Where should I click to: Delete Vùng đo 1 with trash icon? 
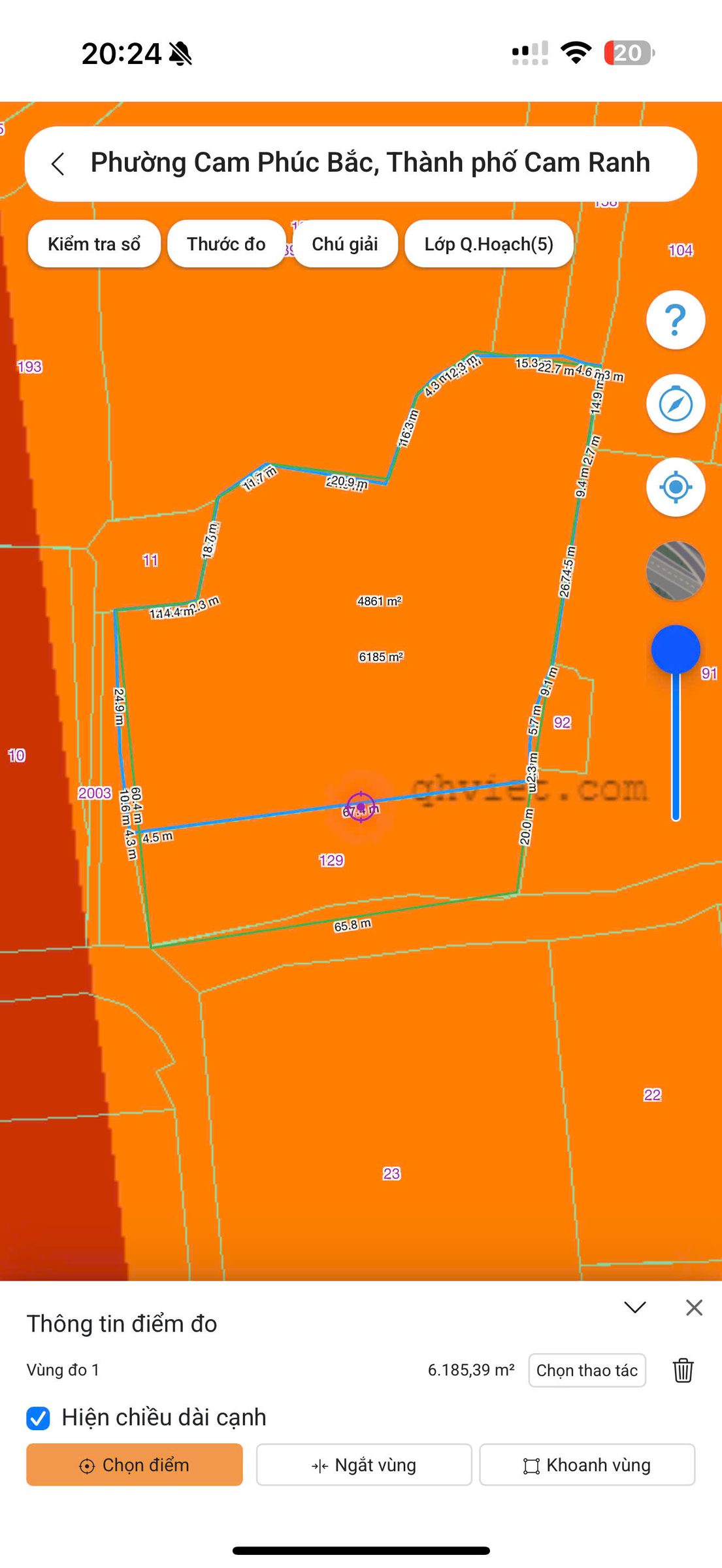click(683, 1370)
